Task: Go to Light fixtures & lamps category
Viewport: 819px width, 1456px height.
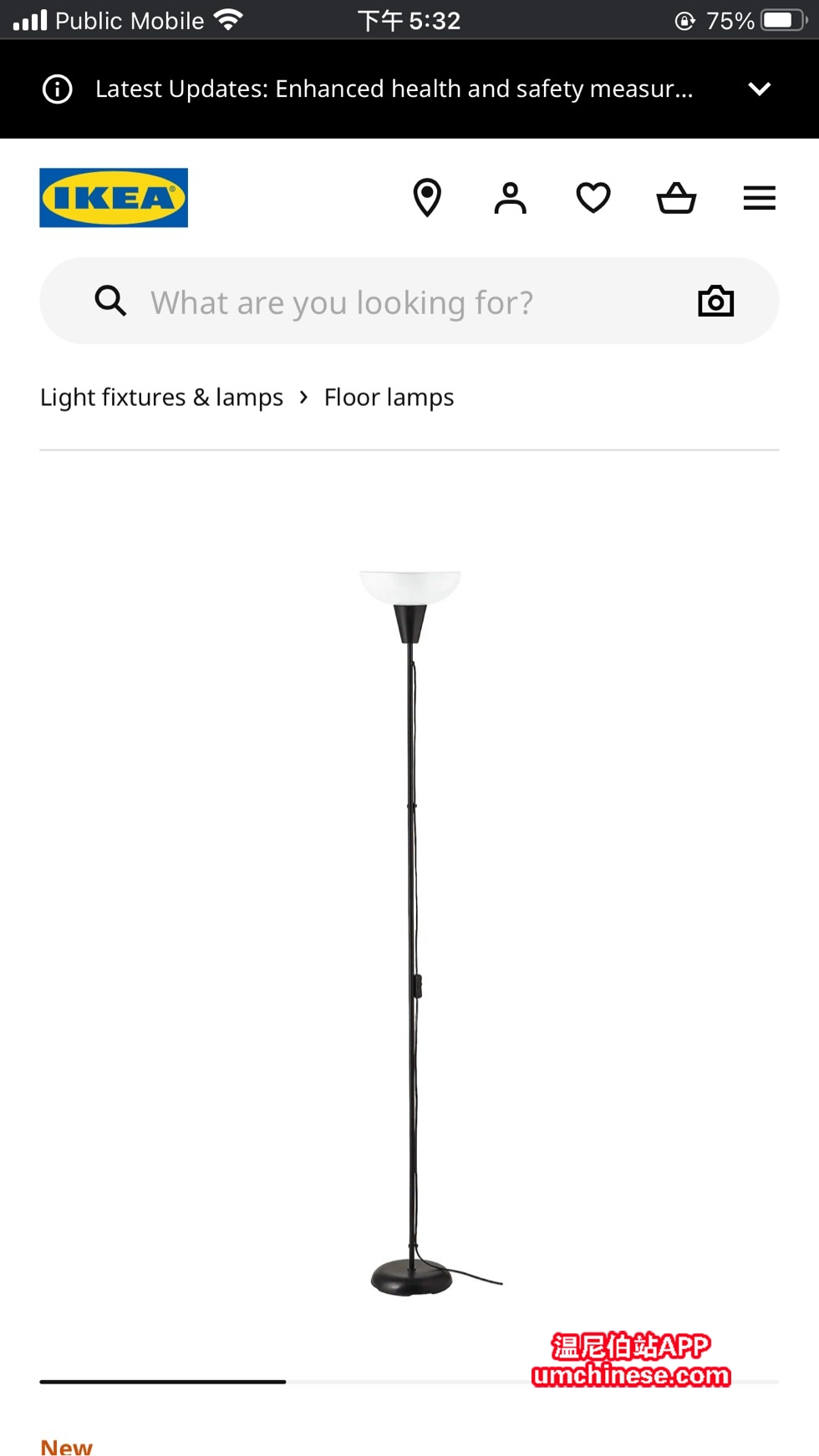Action: (x=161, y=398)
